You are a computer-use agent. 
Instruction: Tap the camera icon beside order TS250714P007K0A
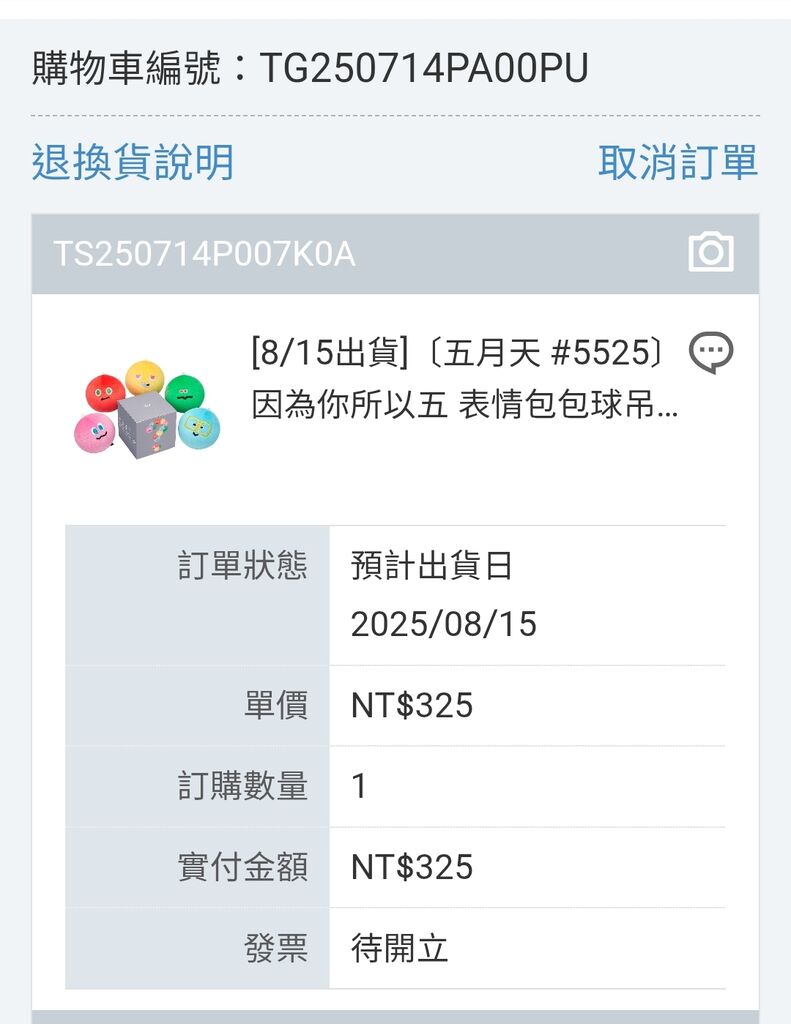coord(711,252)
